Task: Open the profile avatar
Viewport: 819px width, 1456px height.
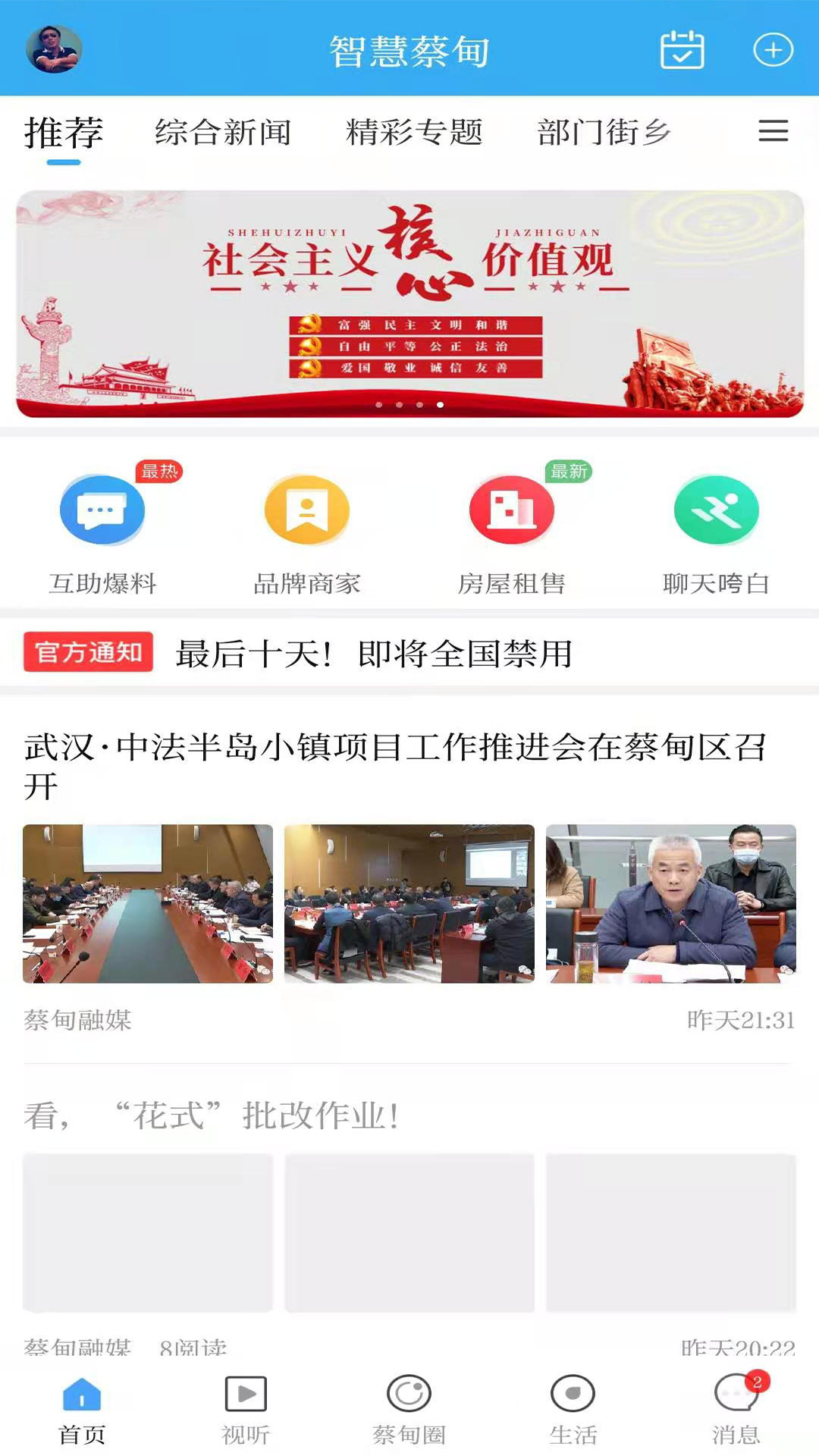Action: pyautogui.click(x=54, y=49)
